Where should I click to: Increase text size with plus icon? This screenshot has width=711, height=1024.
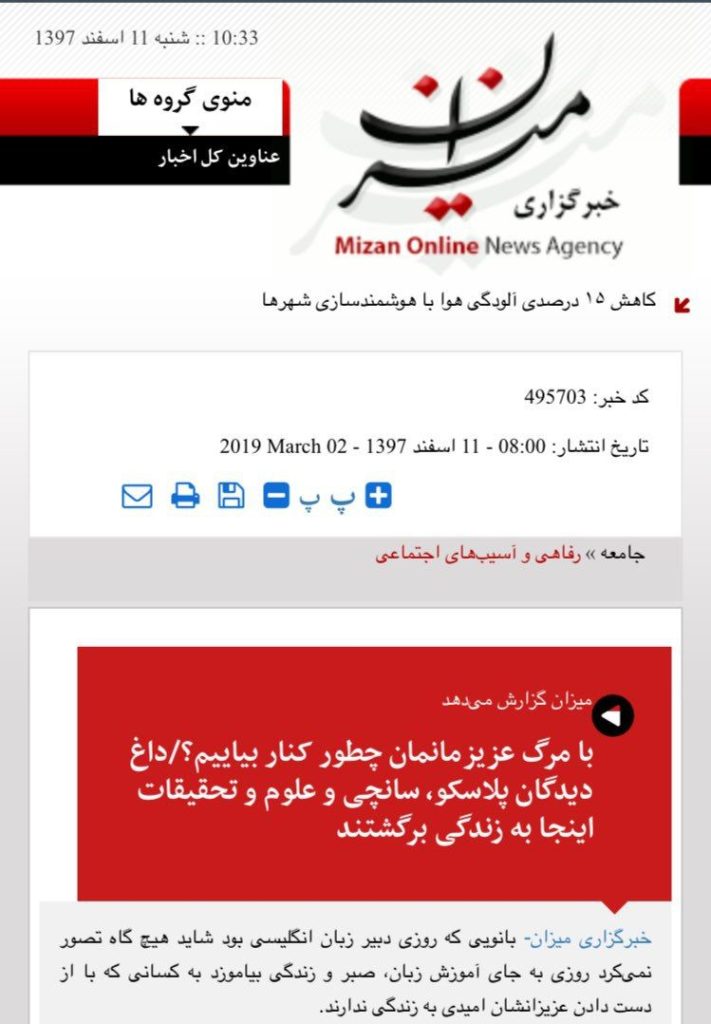click(x=379, y=495)
